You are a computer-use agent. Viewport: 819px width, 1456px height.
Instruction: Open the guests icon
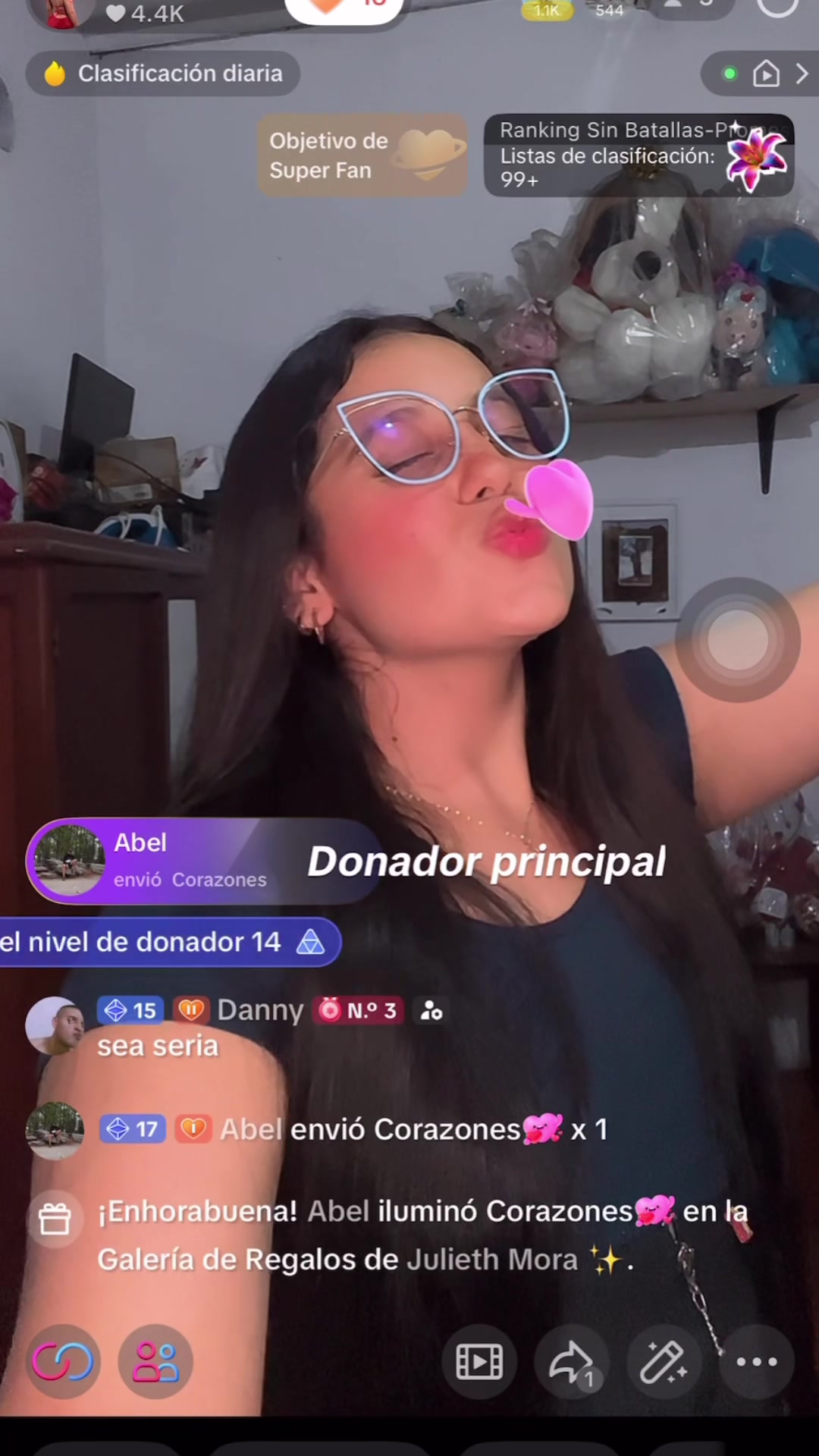(155, 1362)
